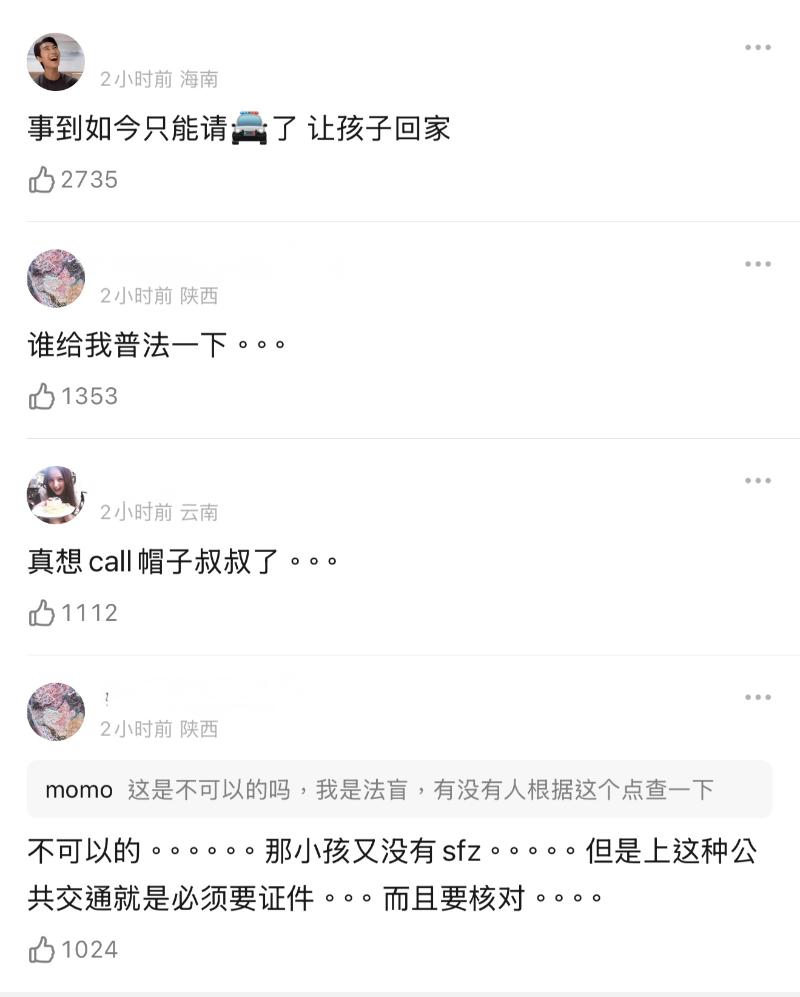The height and width of the screenshot is (997, 800).
Task: Open more options for the Hainan comment
Action: [x=757, y=48]
